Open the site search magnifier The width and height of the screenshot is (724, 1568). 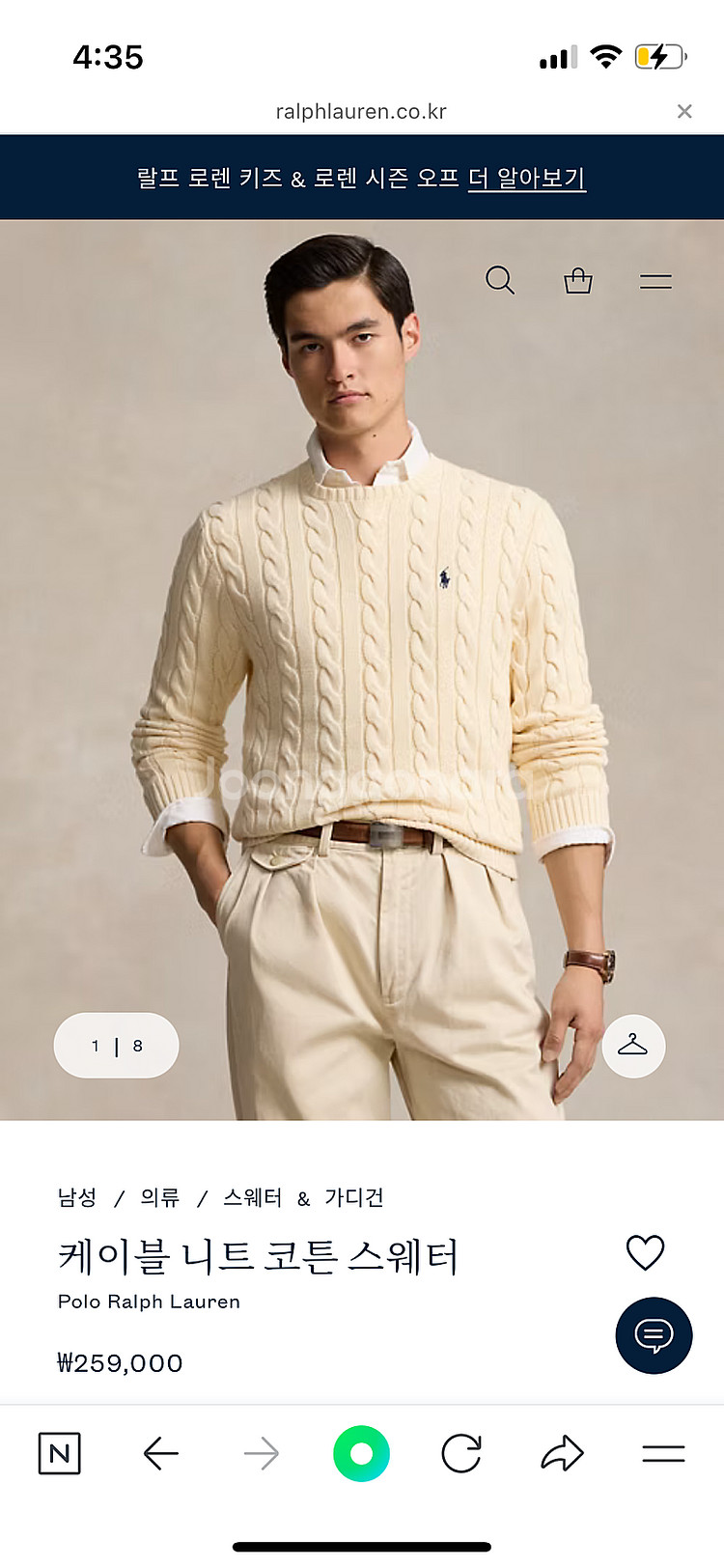pyautogui.click(x=500, y=281)
